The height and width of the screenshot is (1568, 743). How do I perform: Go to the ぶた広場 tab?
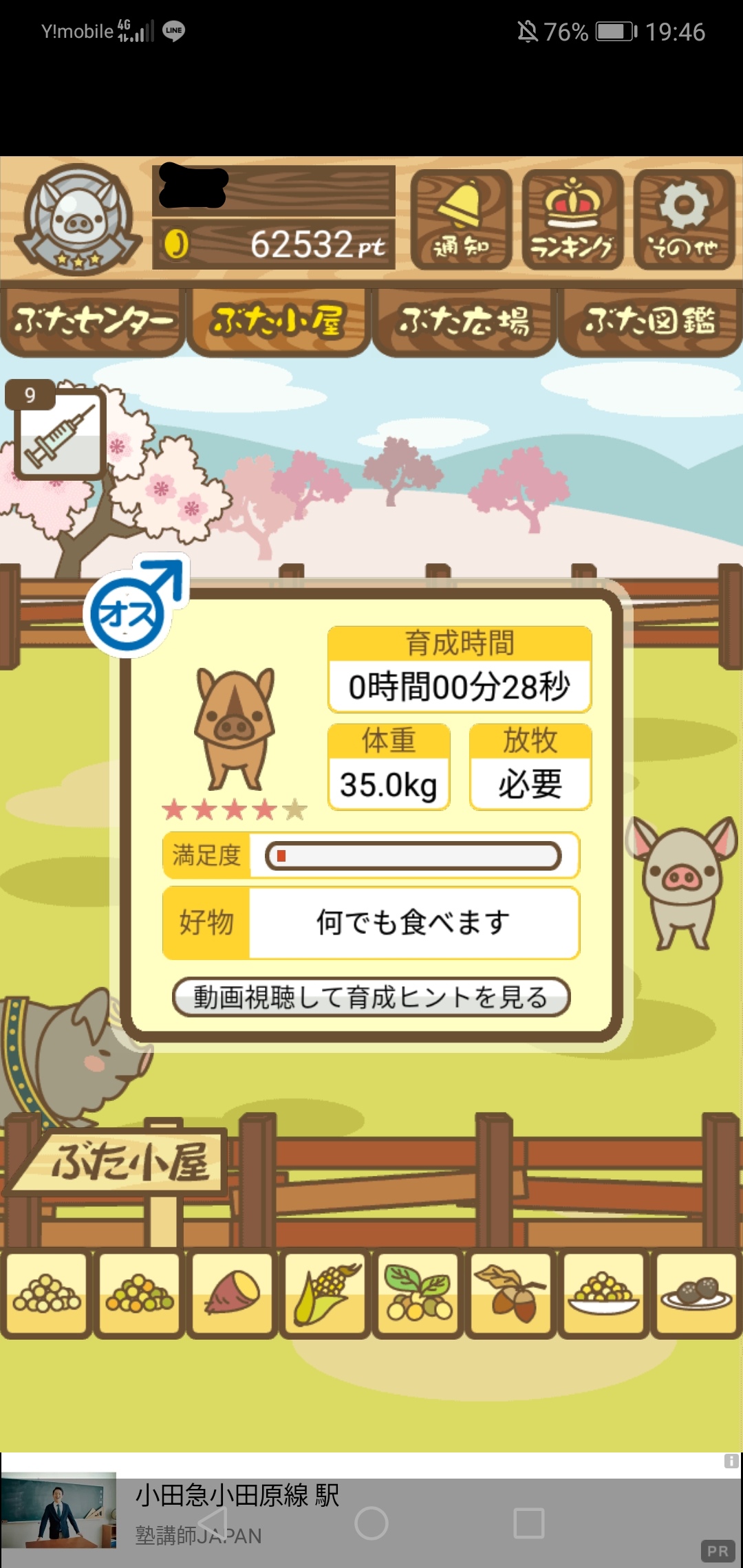pos(464,322)
